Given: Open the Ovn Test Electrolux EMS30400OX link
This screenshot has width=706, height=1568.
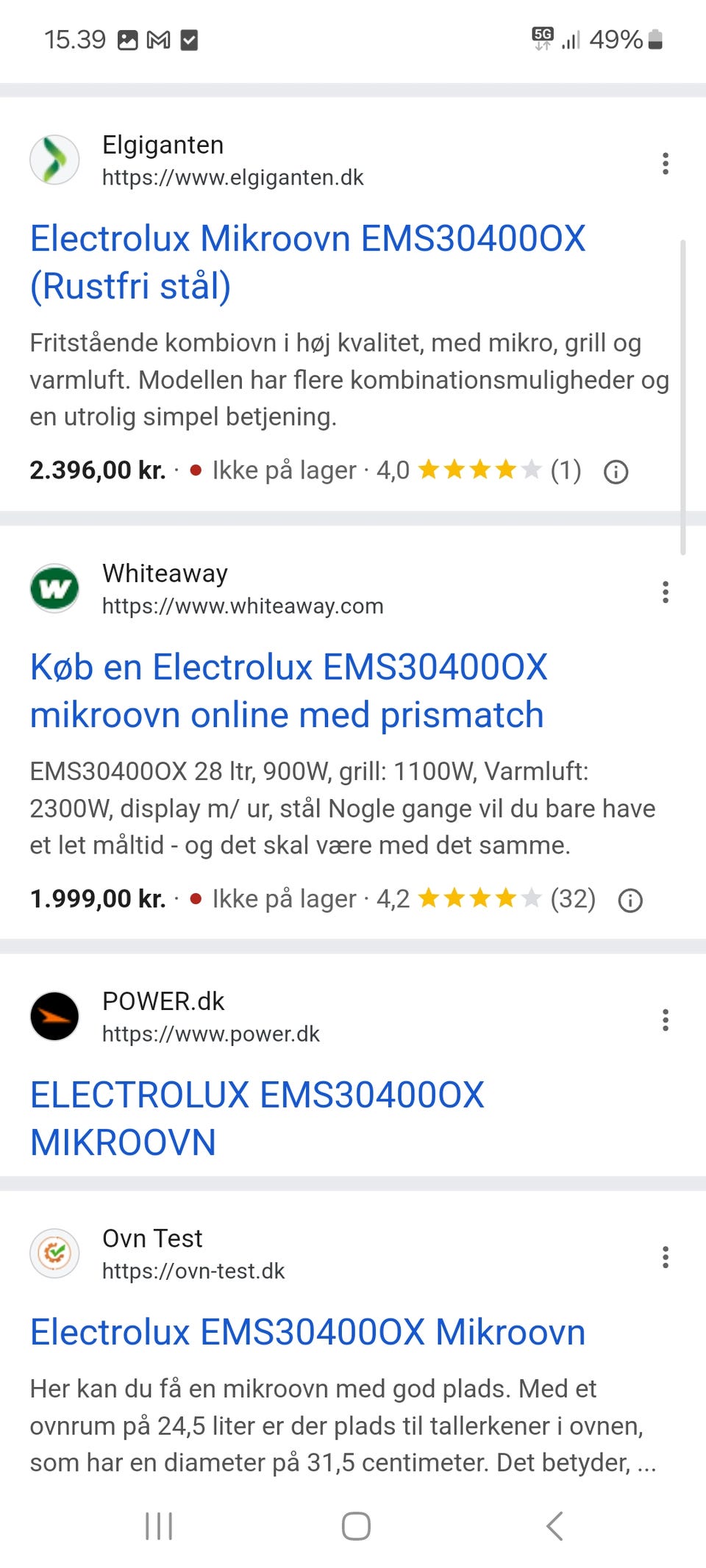Looking at the screenshot, I should click(x=307, y=1332).
